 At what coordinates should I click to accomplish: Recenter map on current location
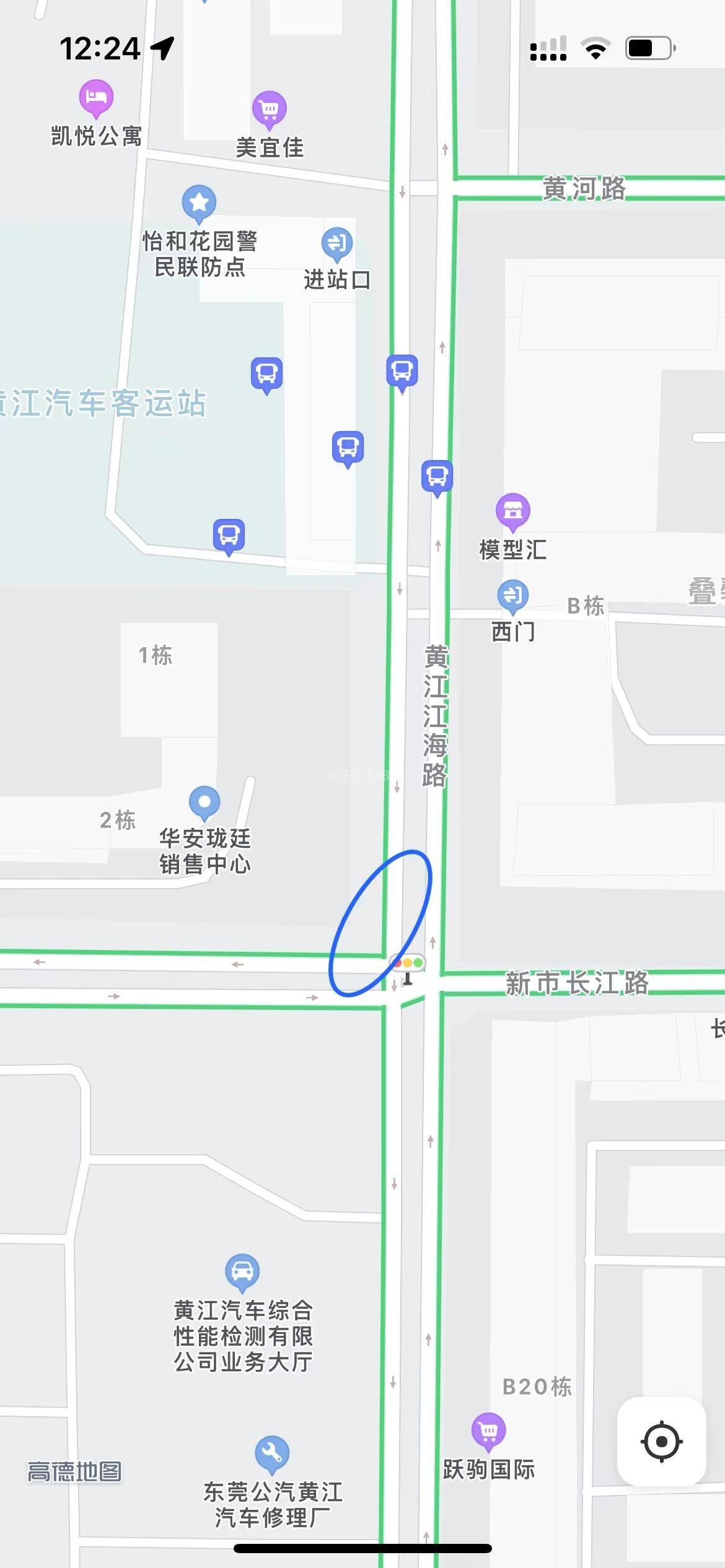click(661, 1442)
